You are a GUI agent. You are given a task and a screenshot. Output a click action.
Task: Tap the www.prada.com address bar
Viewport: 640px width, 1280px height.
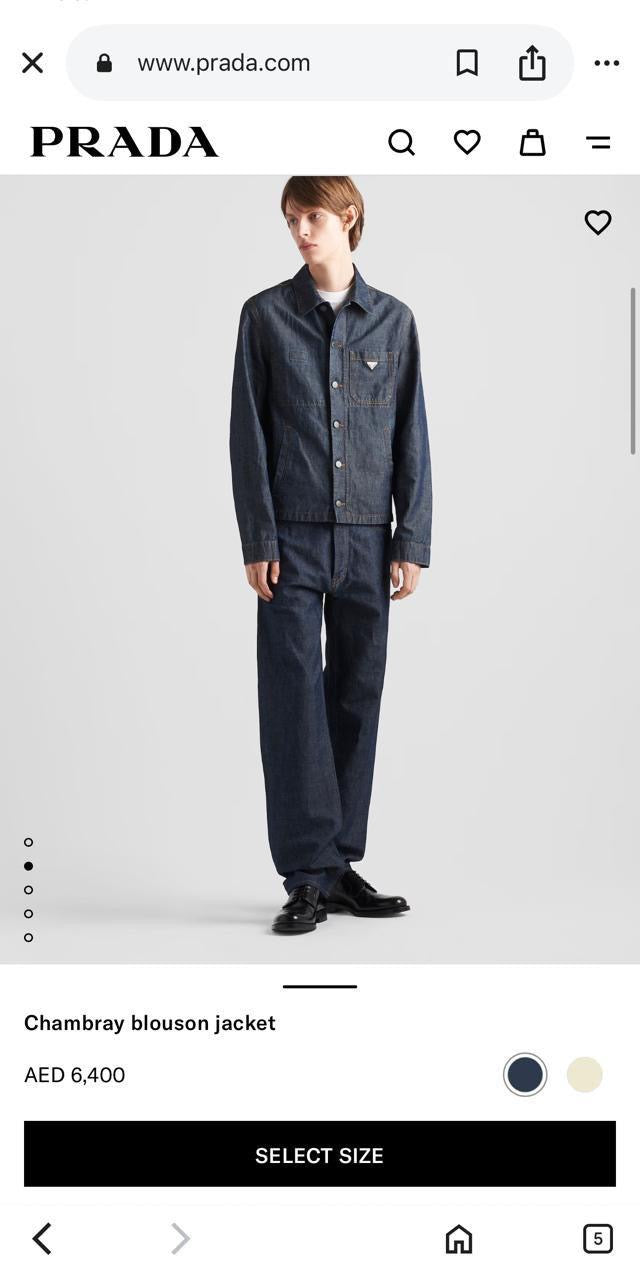click(224, 63)
